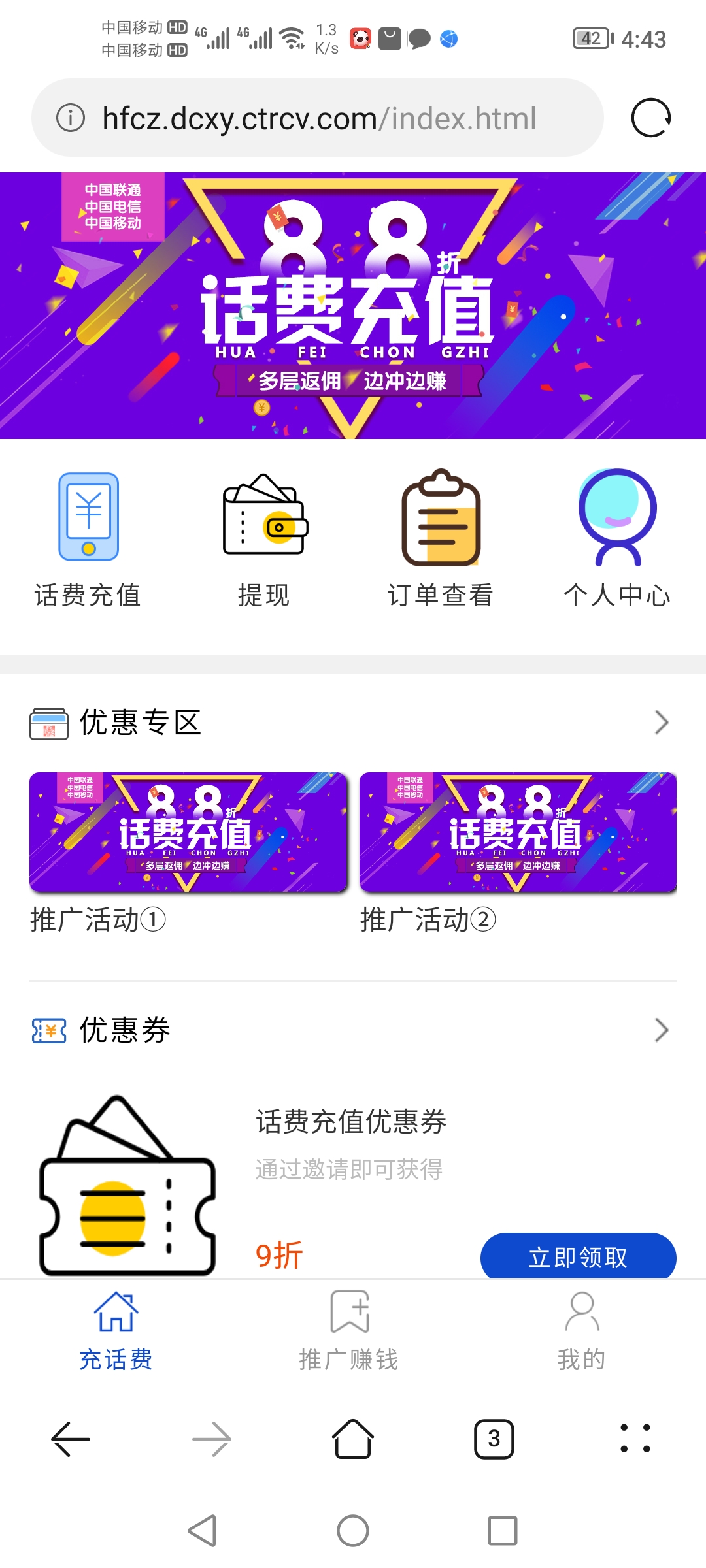Claim coupon with 立即领取 button
The image size is (706, 1568).
pos(578,1256)
